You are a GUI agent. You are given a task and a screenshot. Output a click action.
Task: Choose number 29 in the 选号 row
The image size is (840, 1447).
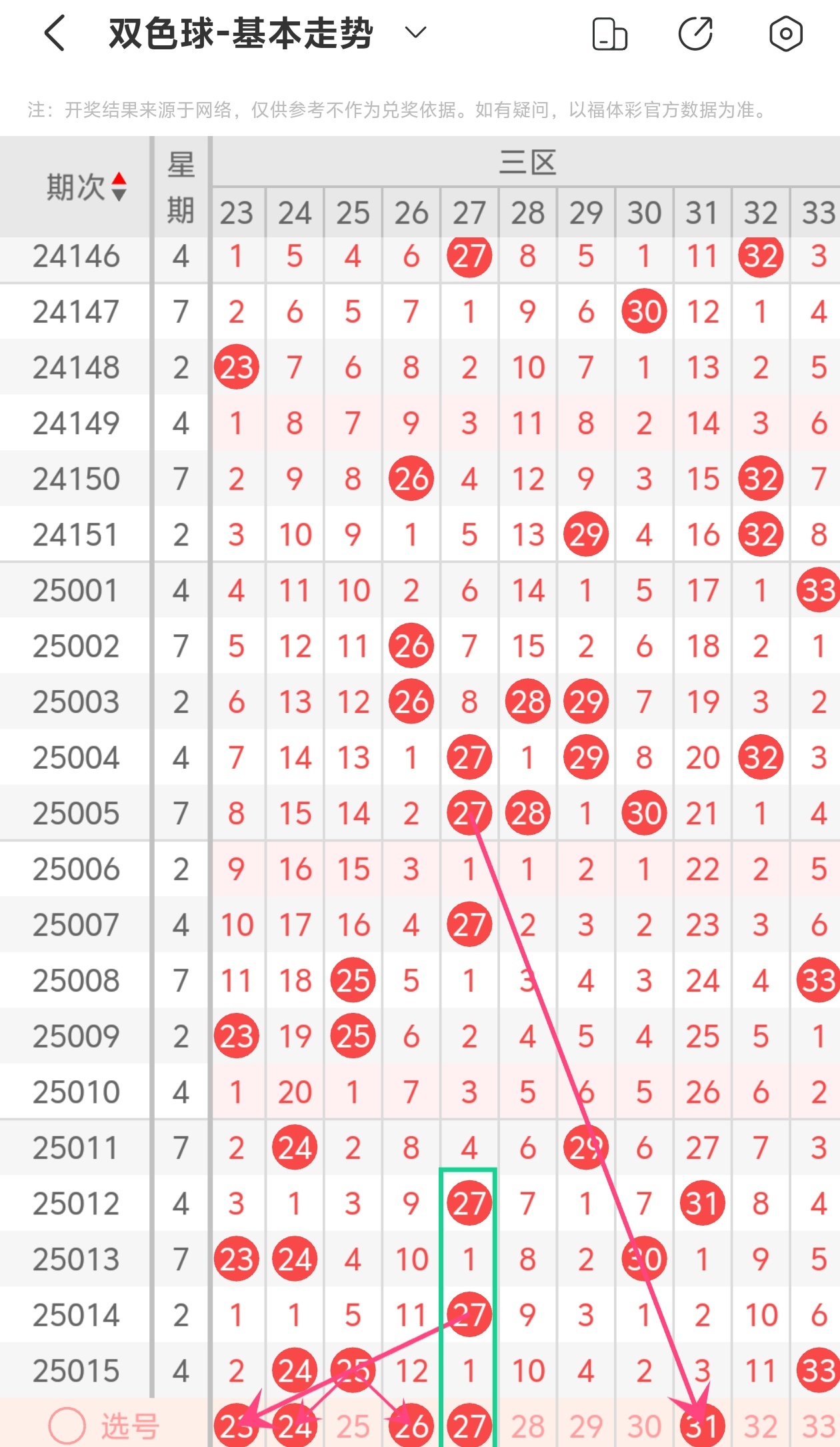586,1426
